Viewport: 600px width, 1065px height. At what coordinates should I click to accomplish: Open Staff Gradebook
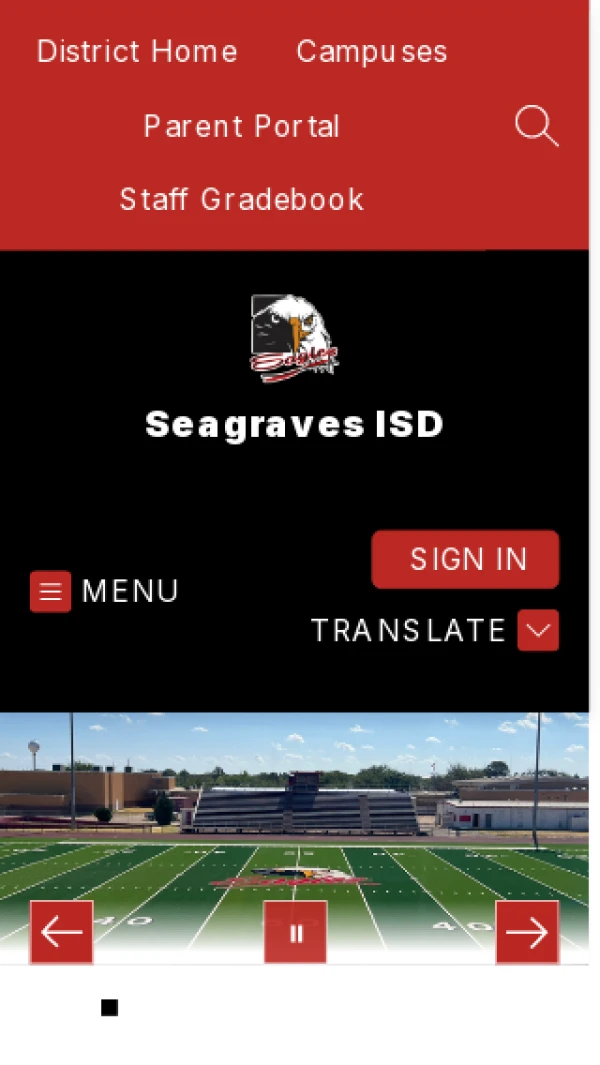(x=241, y=199)
